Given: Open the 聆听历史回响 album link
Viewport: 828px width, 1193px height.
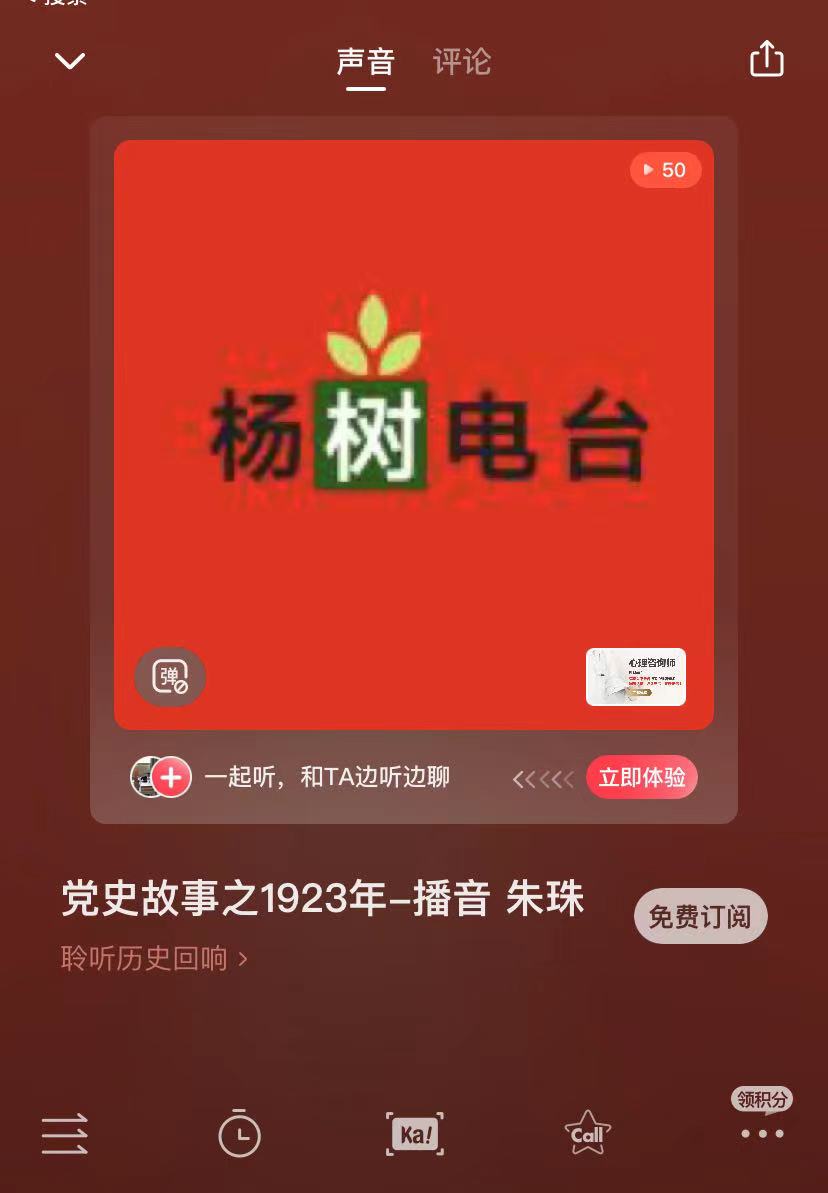Looking at the screenshot, I should 154,959.
